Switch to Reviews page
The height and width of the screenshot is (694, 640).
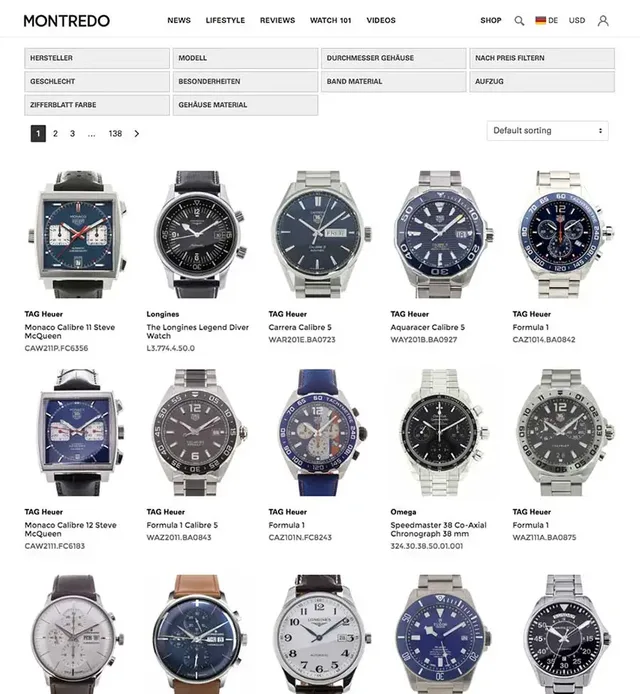[x=277, y=20]
